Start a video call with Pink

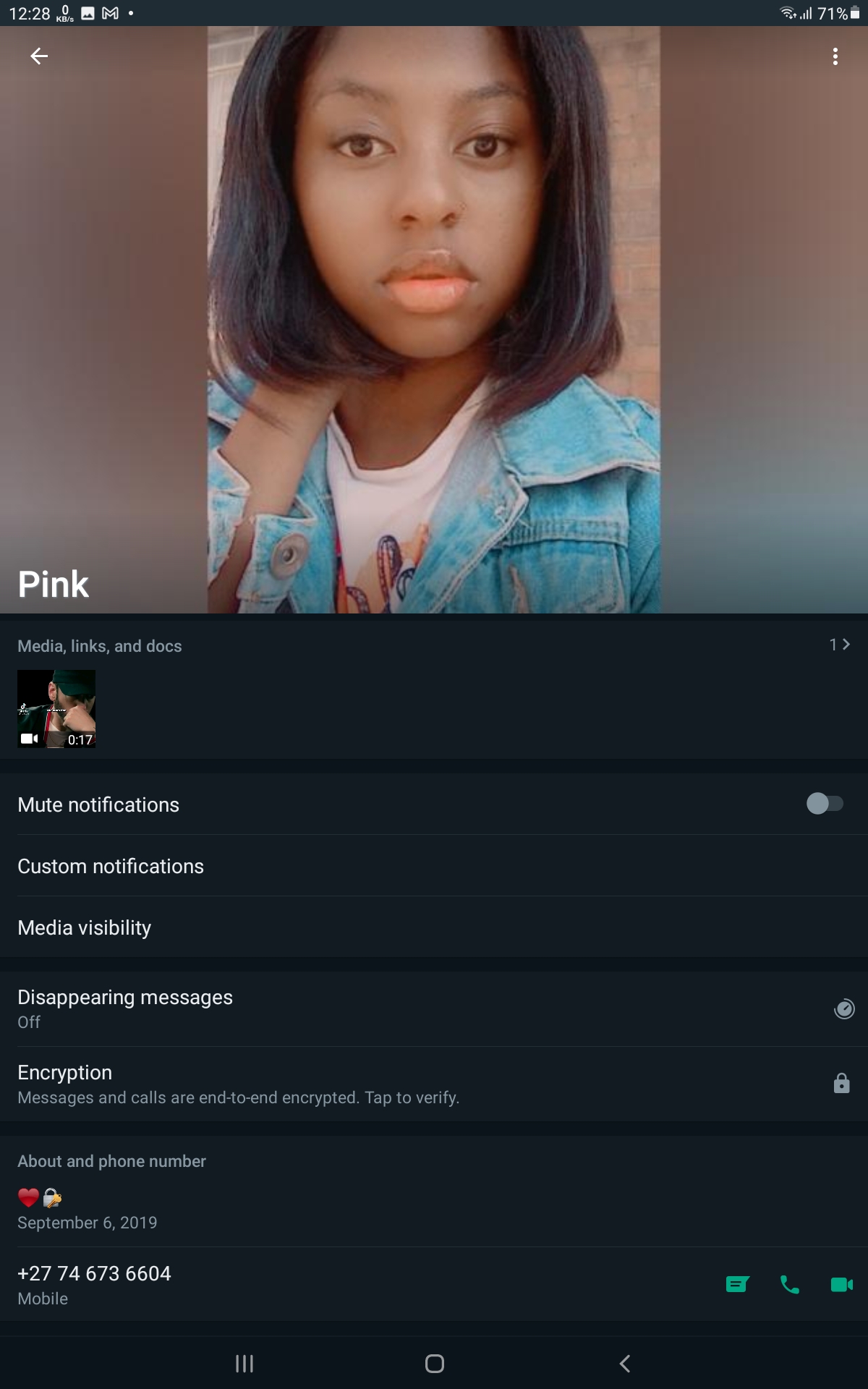[841, 1284]
